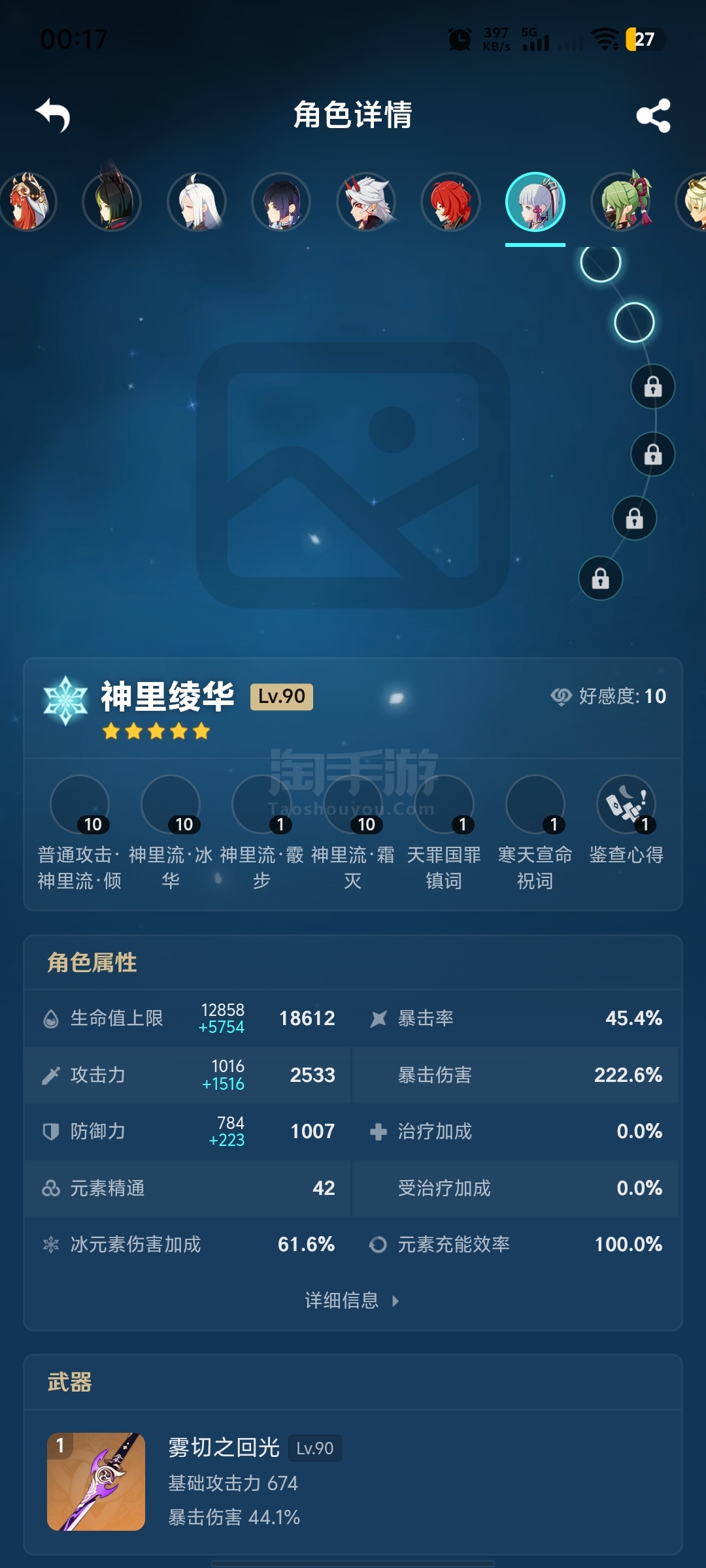Switch to the dark purple-haired character avatar

[281, 202]
